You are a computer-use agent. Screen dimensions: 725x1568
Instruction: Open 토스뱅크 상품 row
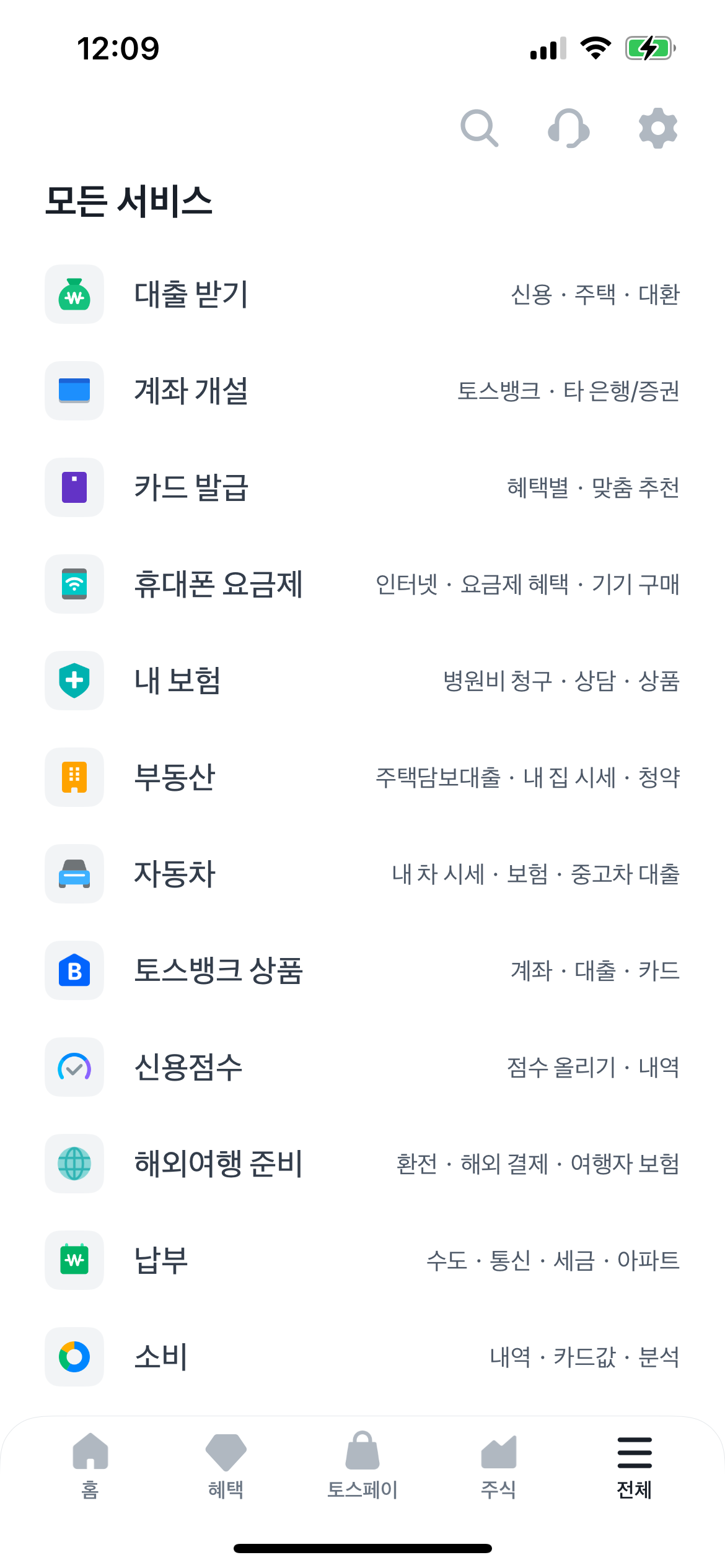(362, 970)
